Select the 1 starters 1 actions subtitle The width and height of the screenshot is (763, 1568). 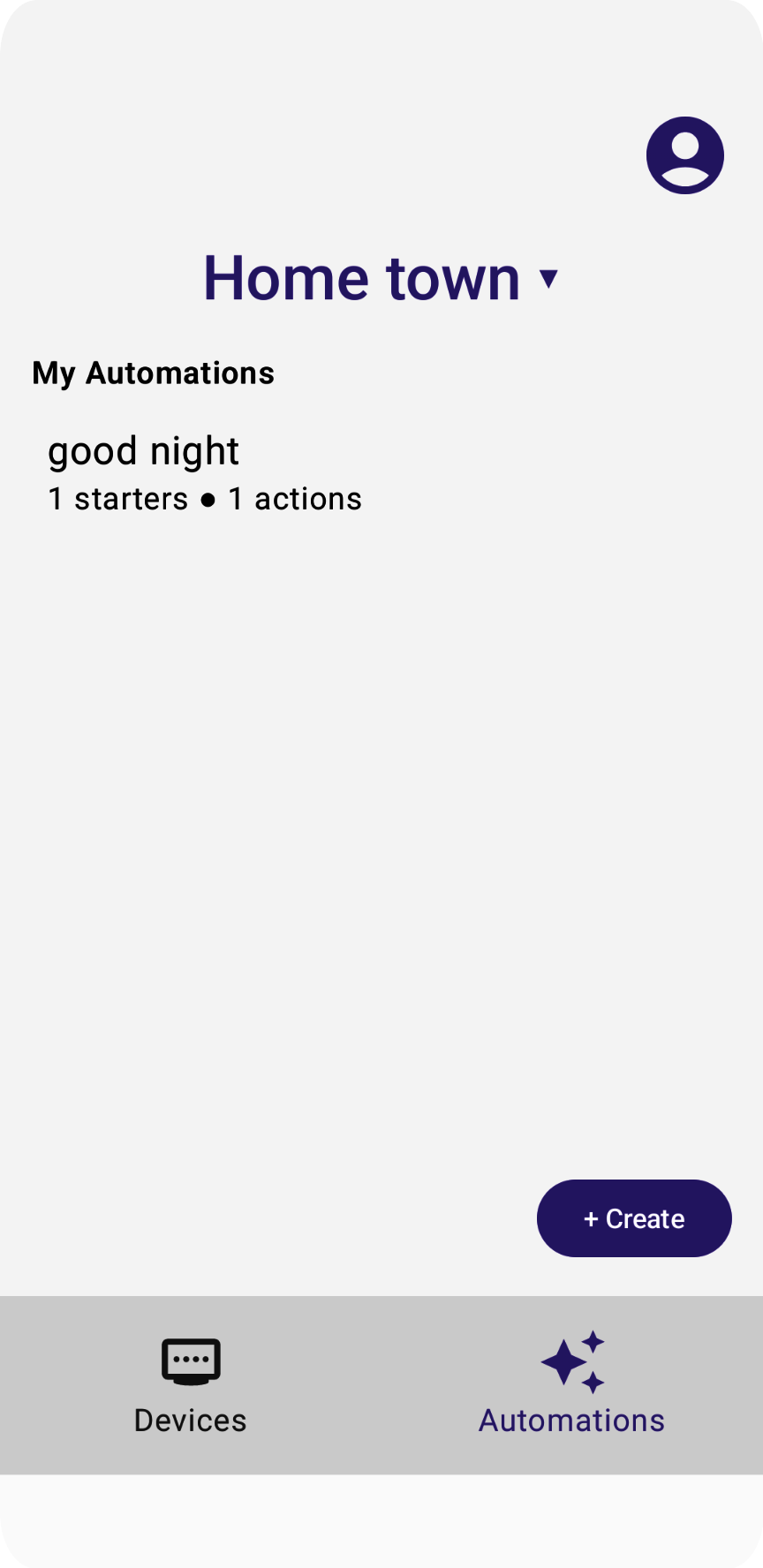204,498
